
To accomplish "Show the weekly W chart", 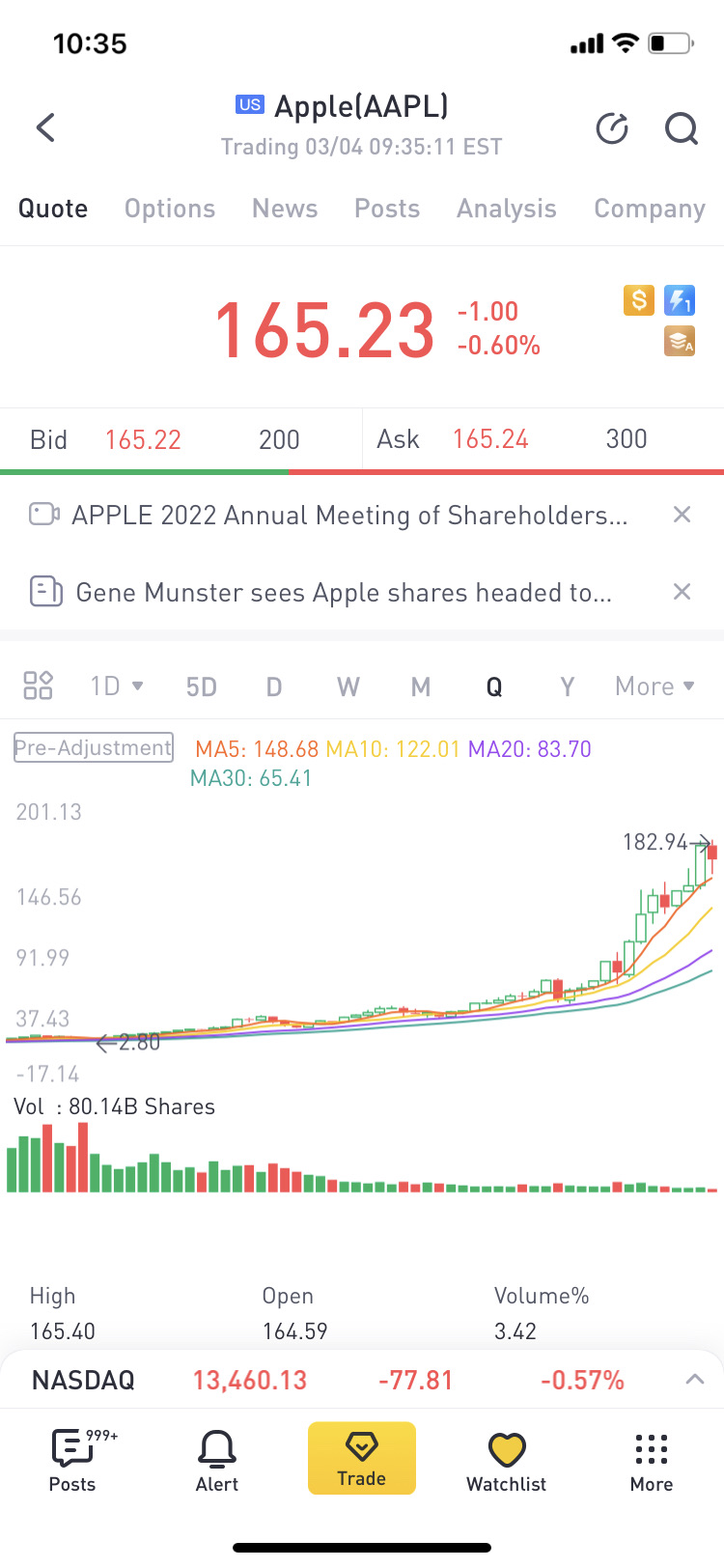I will pos(348,686).
